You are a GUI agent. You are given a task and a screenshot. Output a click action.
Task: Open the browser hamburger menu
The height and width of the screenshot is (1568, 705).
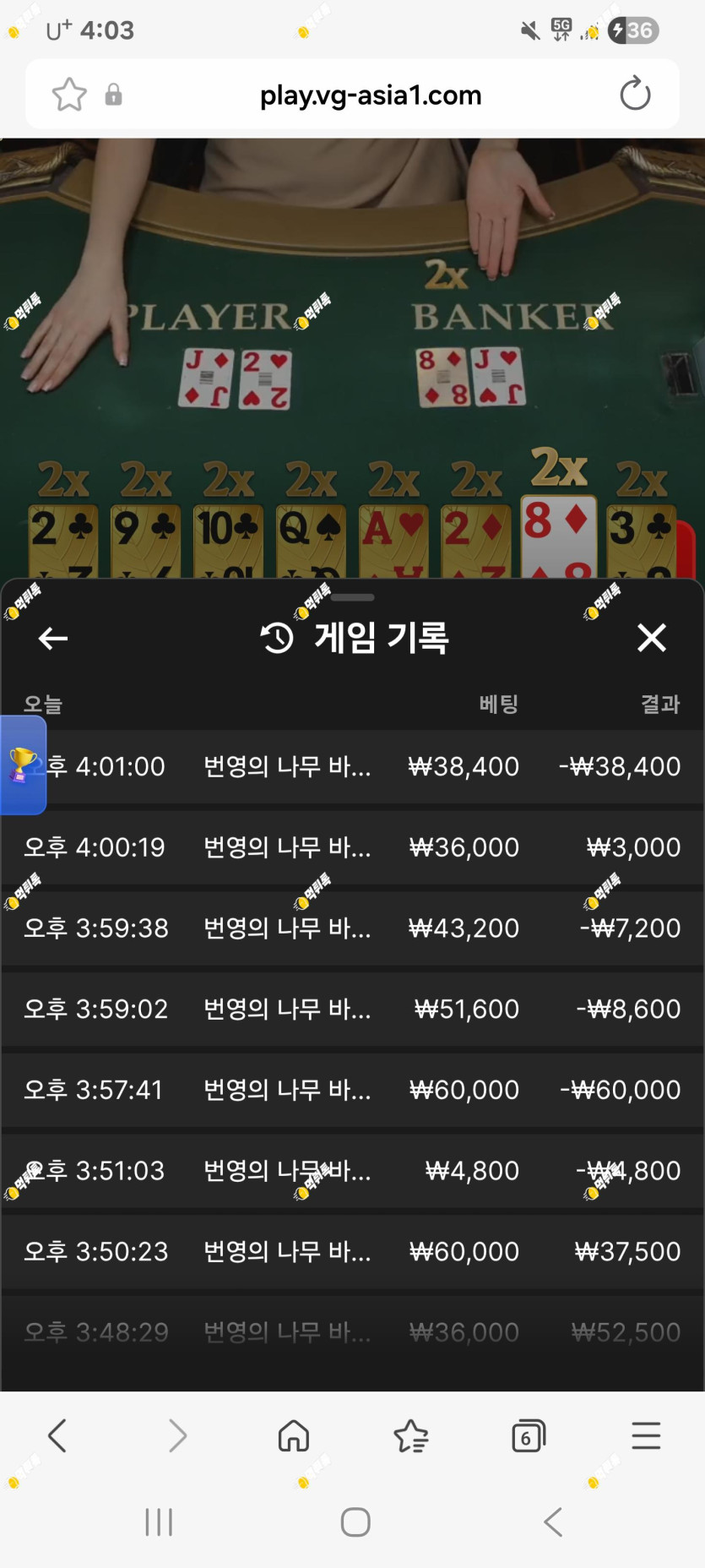tap(646, 1435)
